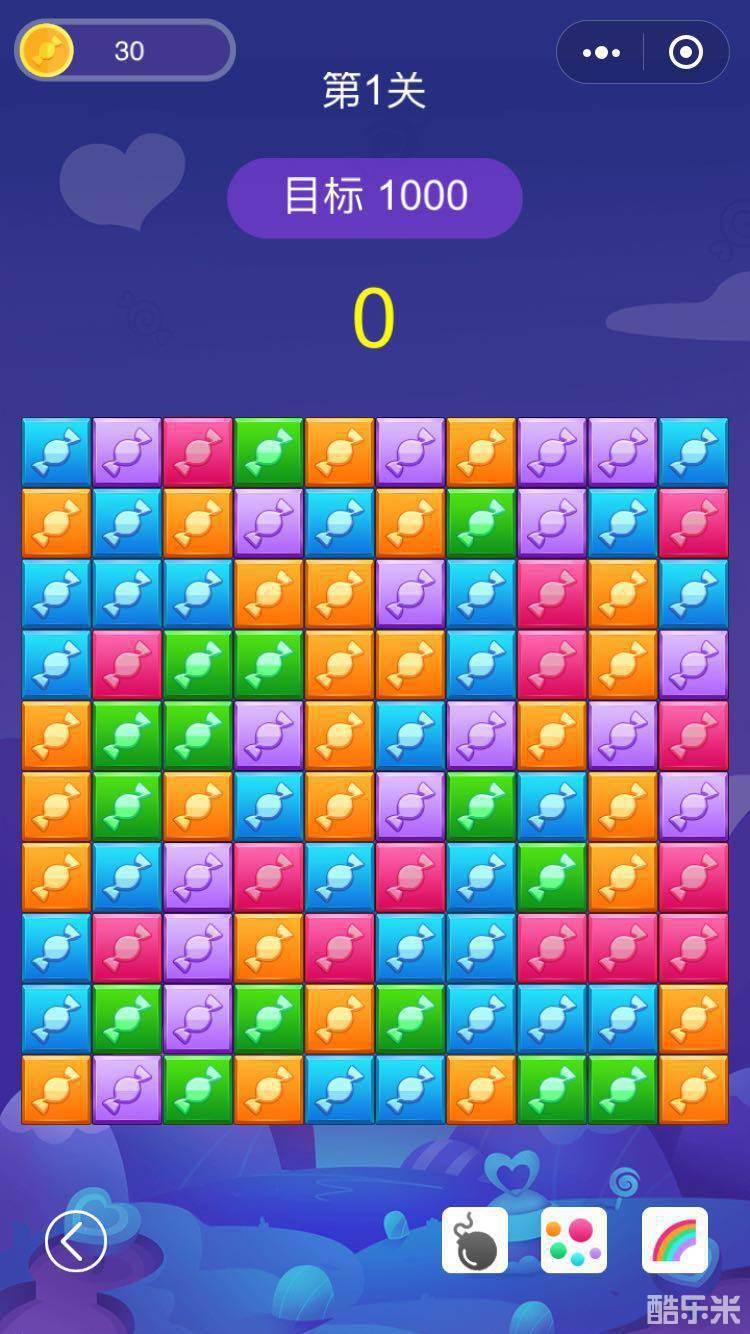Go back using the arrow button
Viewport: 750px width, 1334px height.
(75, 1241)
